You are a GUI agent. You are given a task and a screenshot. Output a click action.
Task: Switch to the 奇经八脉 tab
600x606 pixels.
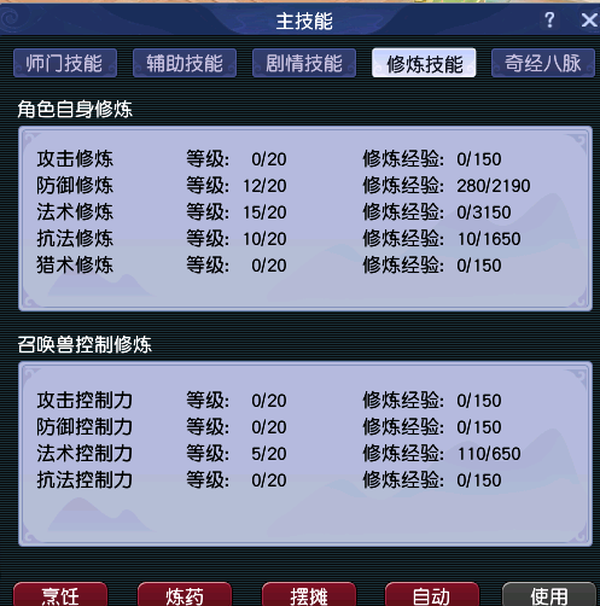[x=543, y=63]
